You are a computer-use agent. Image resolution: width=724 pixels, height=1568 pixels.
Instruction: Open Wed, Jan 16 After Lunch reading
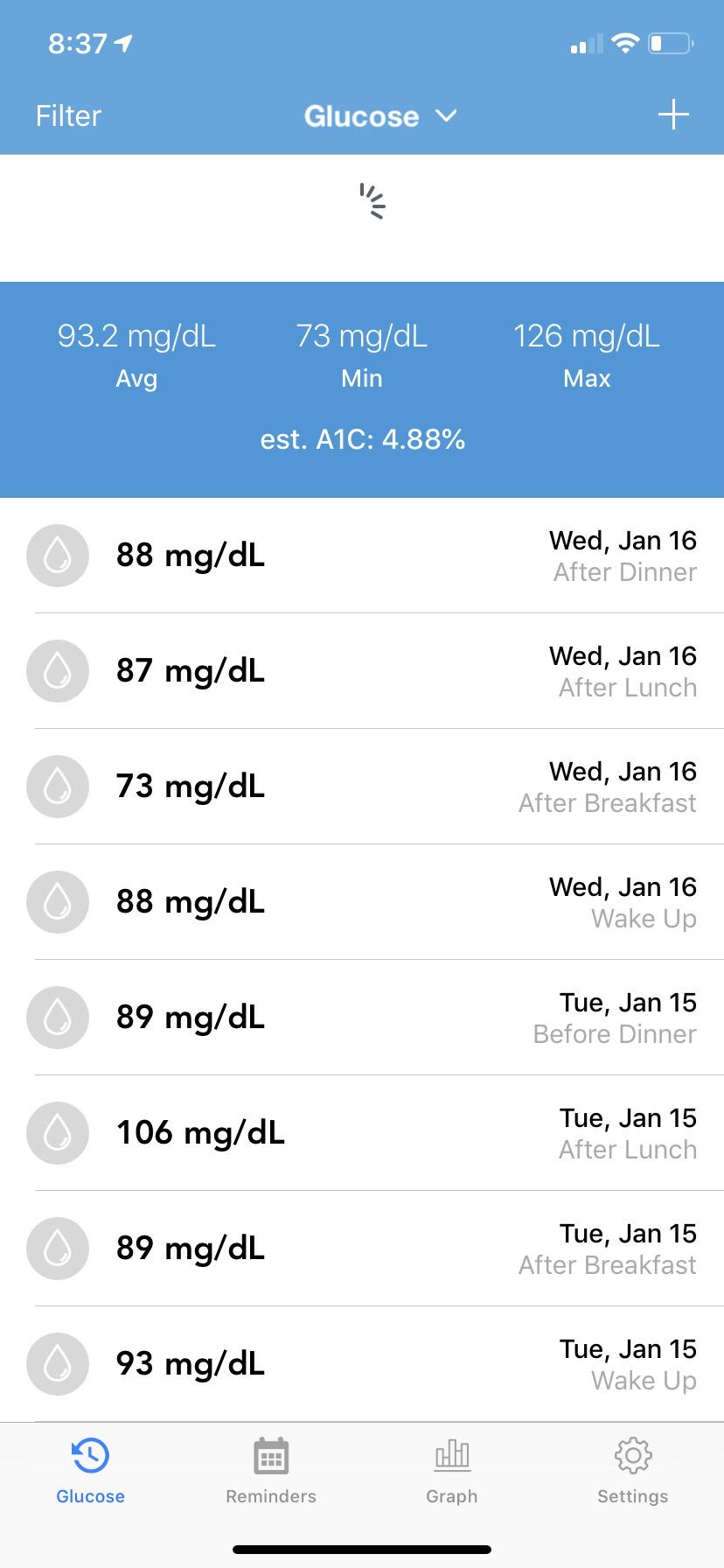(x=362, y=671)
